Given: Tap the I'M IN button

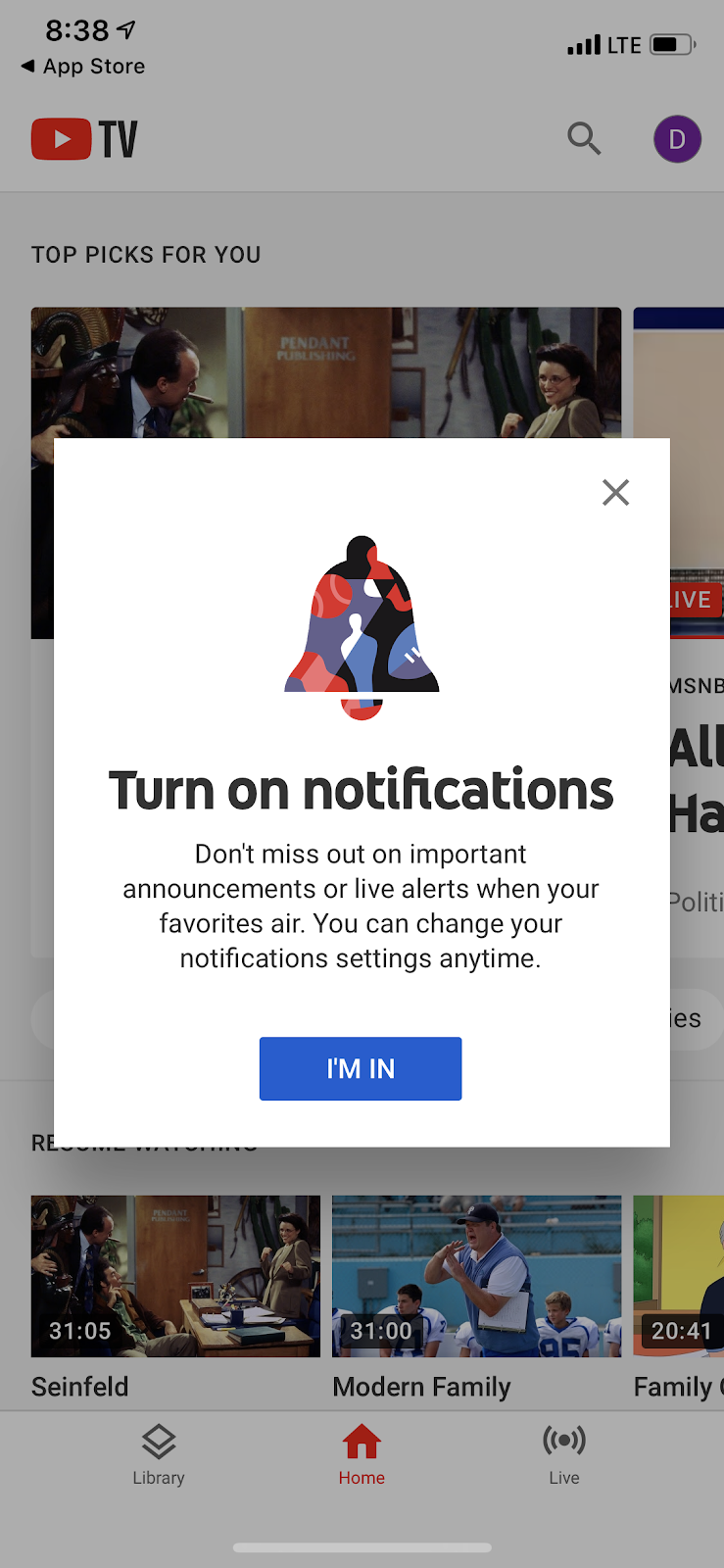Looking at the screenshot, I should 361,1068.
